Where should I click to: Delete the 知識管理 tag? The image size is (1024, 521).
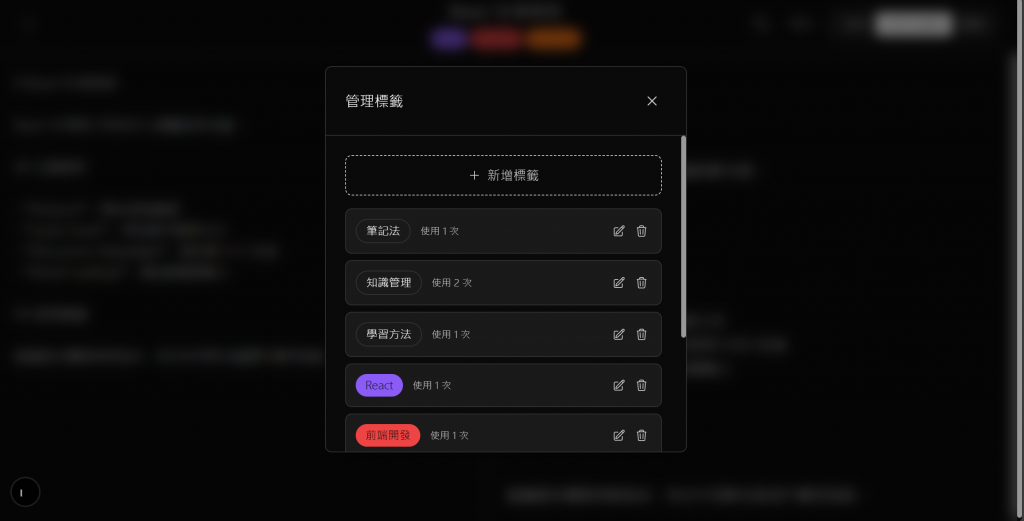click(642, 283)
